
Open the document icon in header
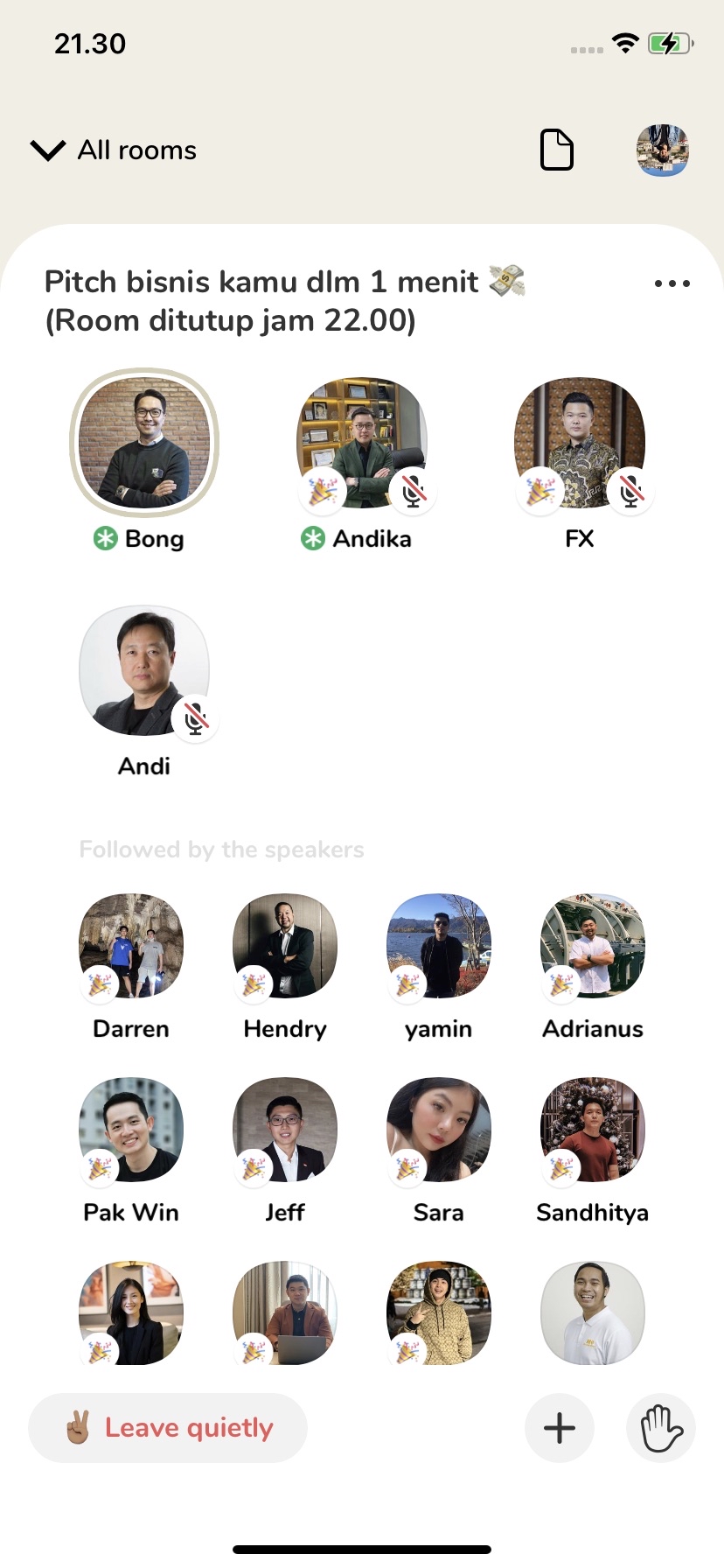pos(556,150)
